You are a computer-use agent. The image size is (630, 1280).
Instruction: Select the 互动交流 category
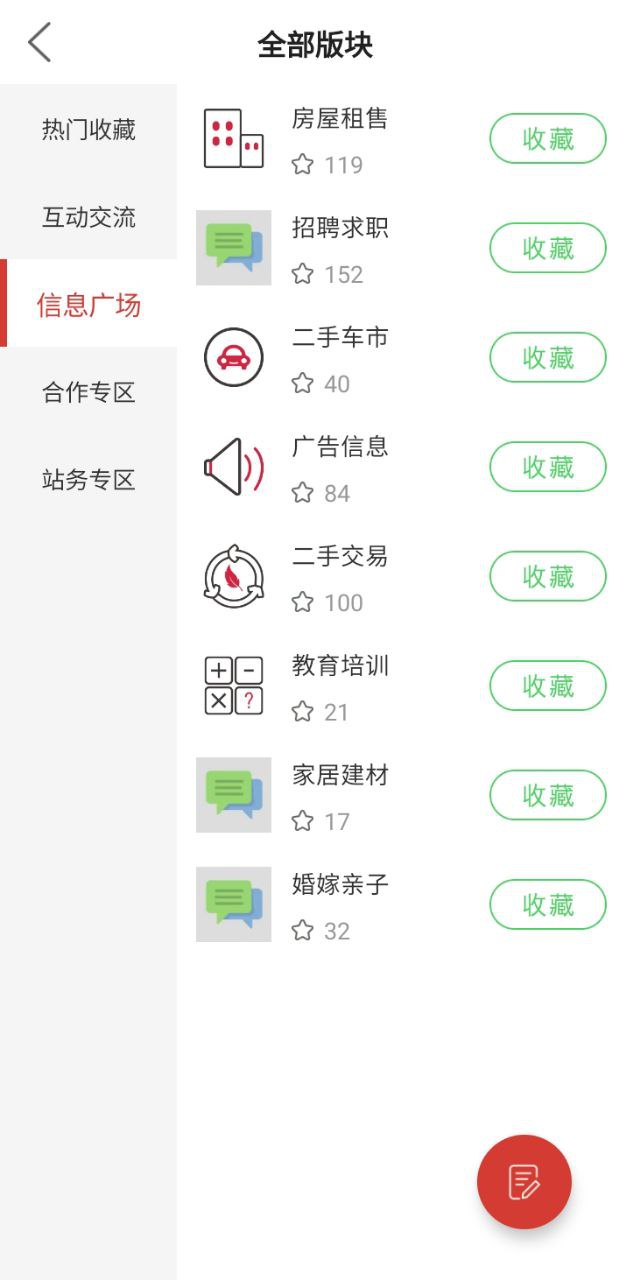[x=88, y=218]
